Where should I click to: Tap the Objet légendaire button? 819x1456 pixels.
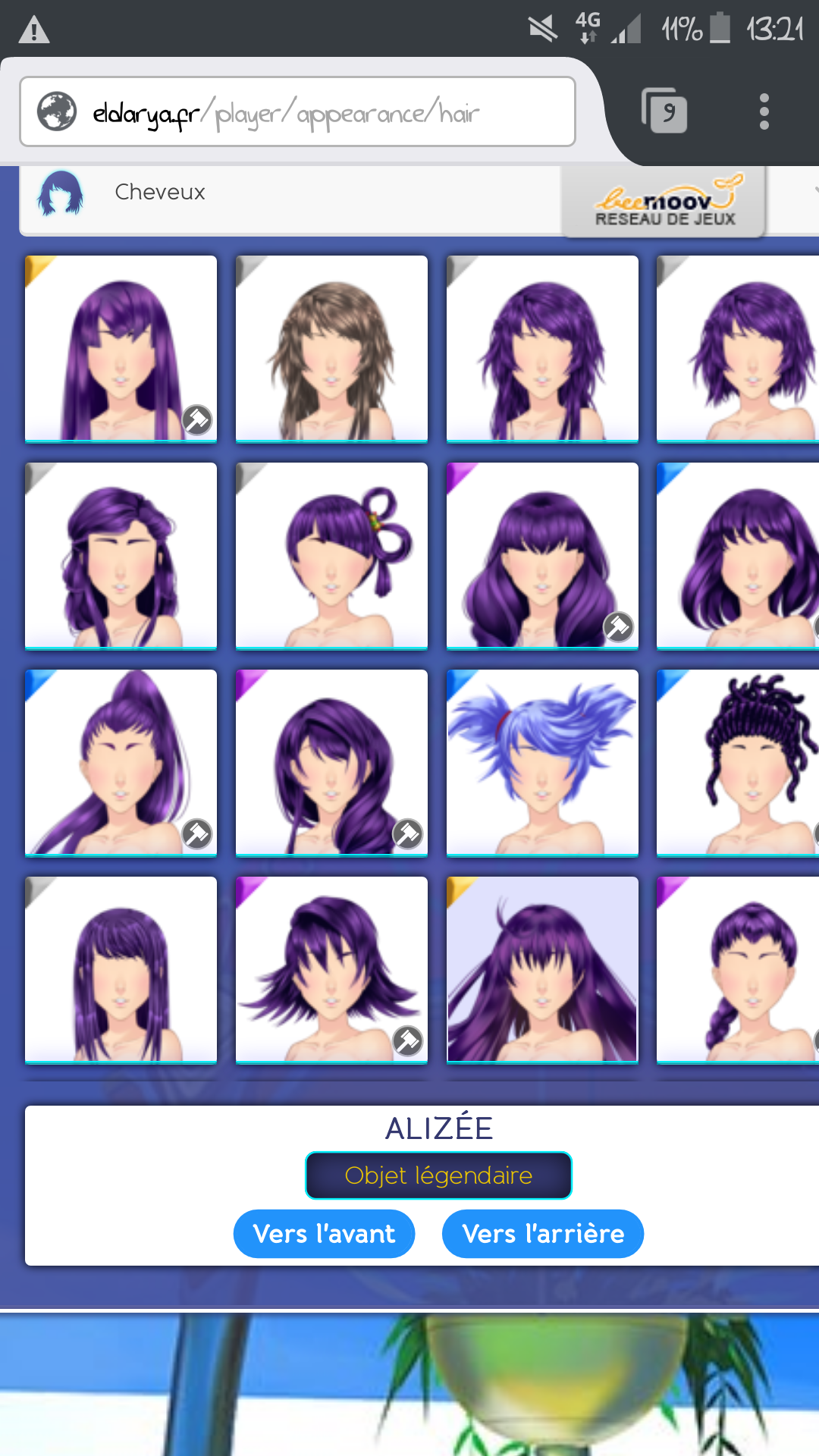(438, 1175)
